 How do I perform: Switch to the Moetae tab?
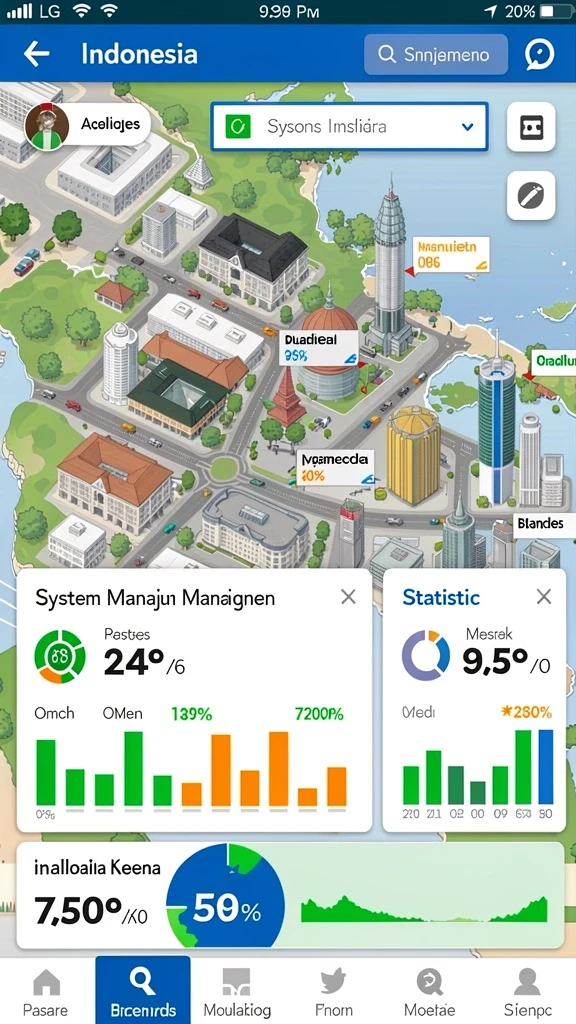(430, 992)
